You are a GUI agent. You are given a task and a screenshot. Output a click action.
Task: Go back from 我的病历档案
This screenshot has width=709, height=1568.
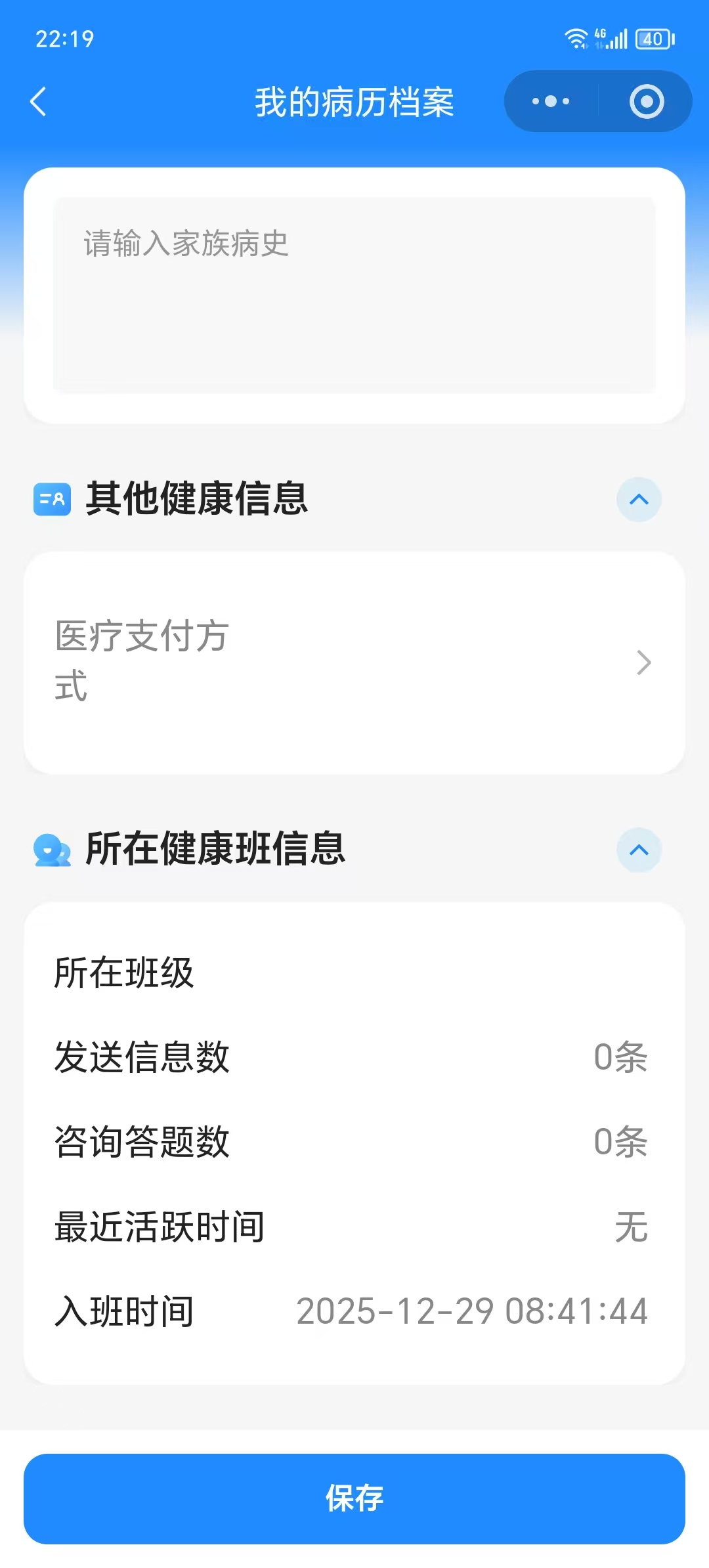39,102
